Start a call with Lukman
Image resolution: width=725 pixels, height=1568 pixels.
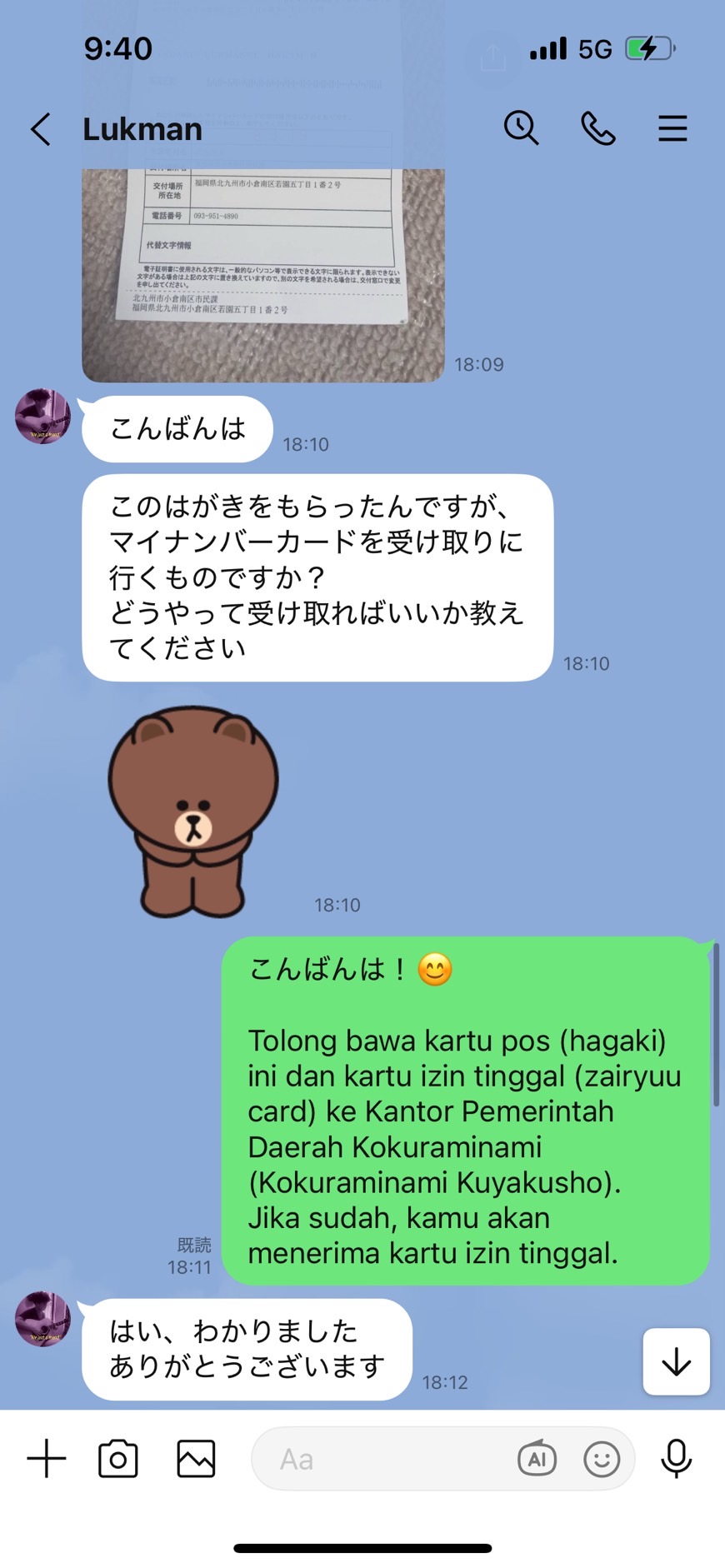(597, 128)
